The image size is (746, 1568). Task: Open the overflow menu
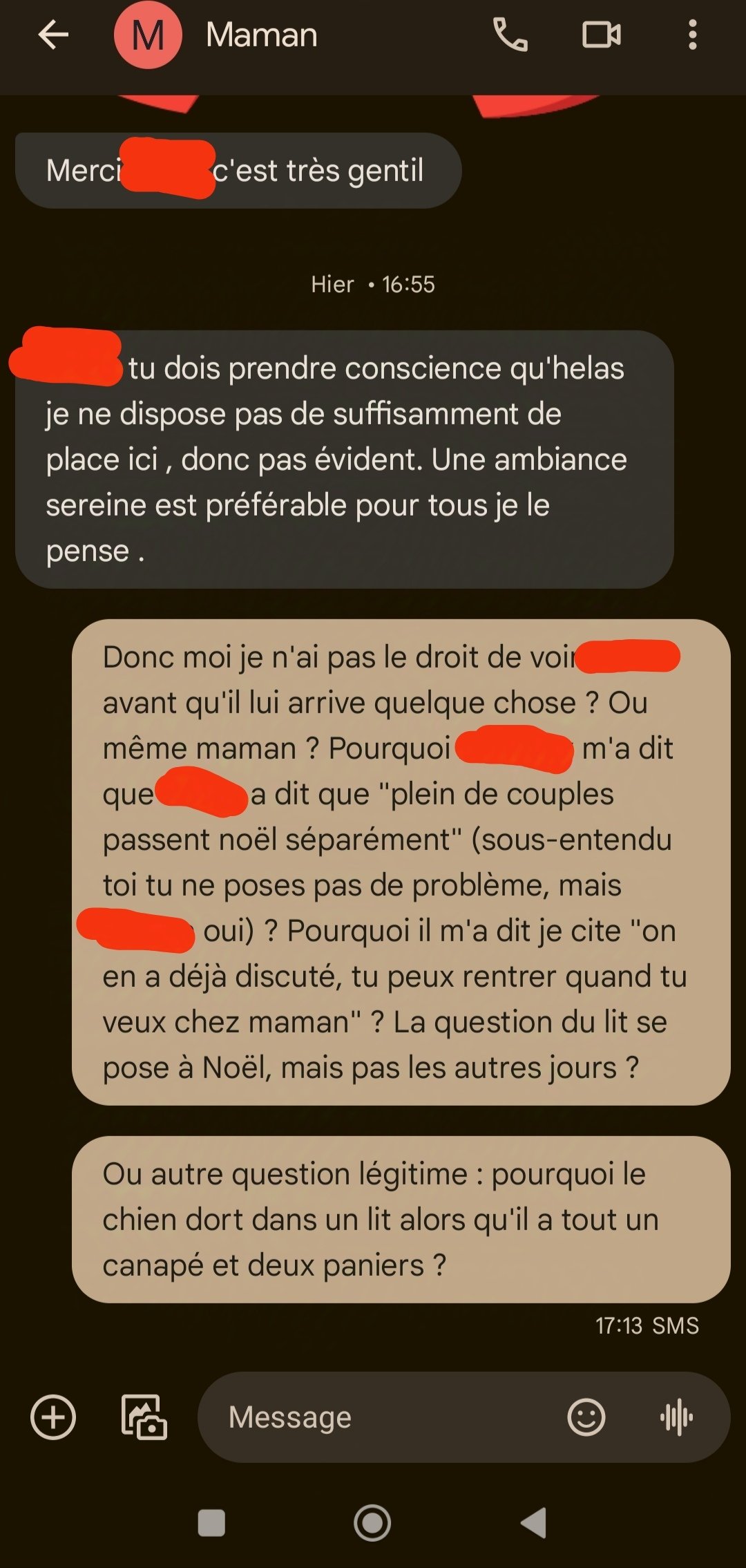coord(692,35)
